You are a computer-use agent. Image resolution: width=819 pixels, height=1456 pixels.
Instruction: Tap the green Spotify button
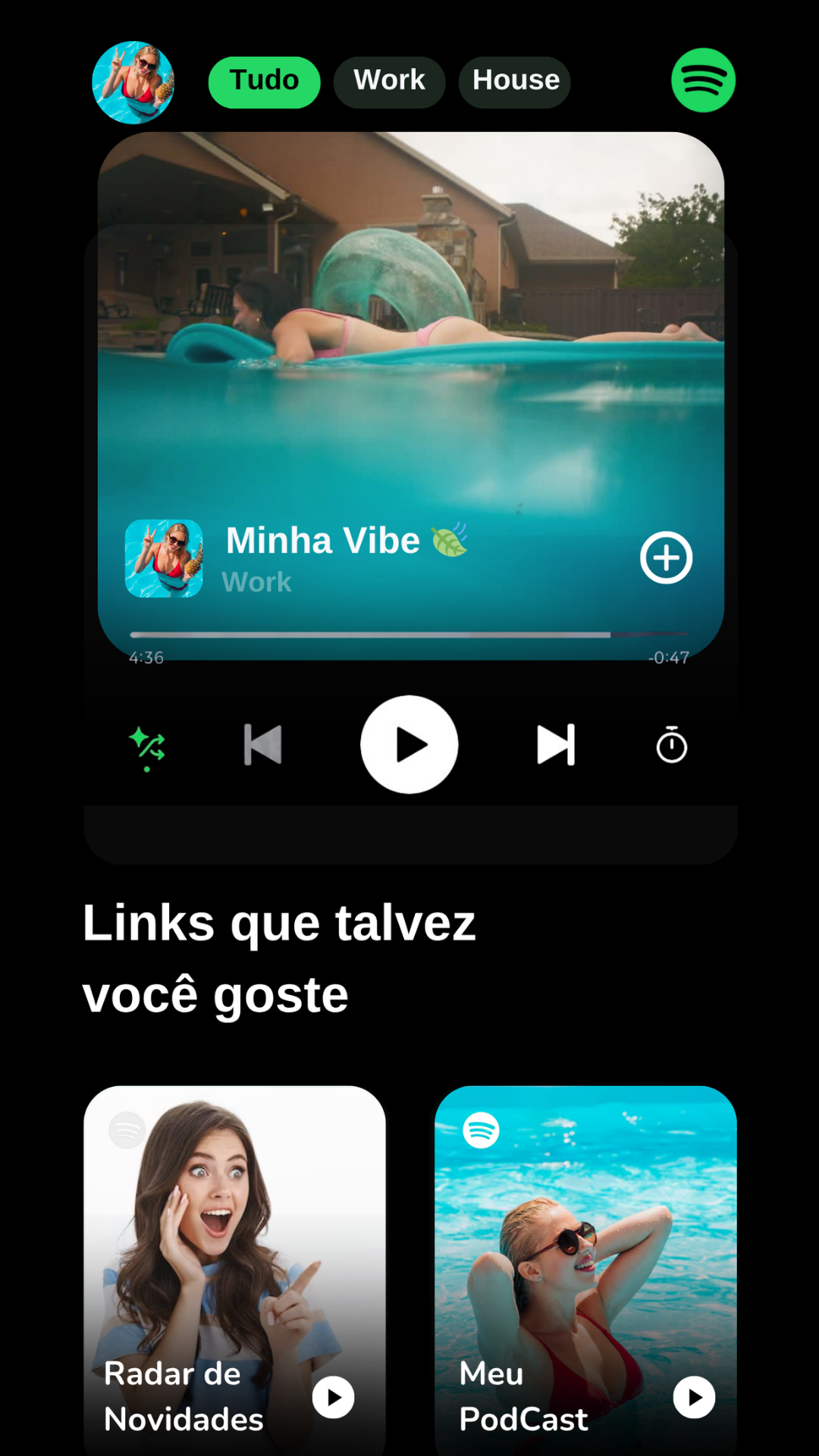click(703, 80)
